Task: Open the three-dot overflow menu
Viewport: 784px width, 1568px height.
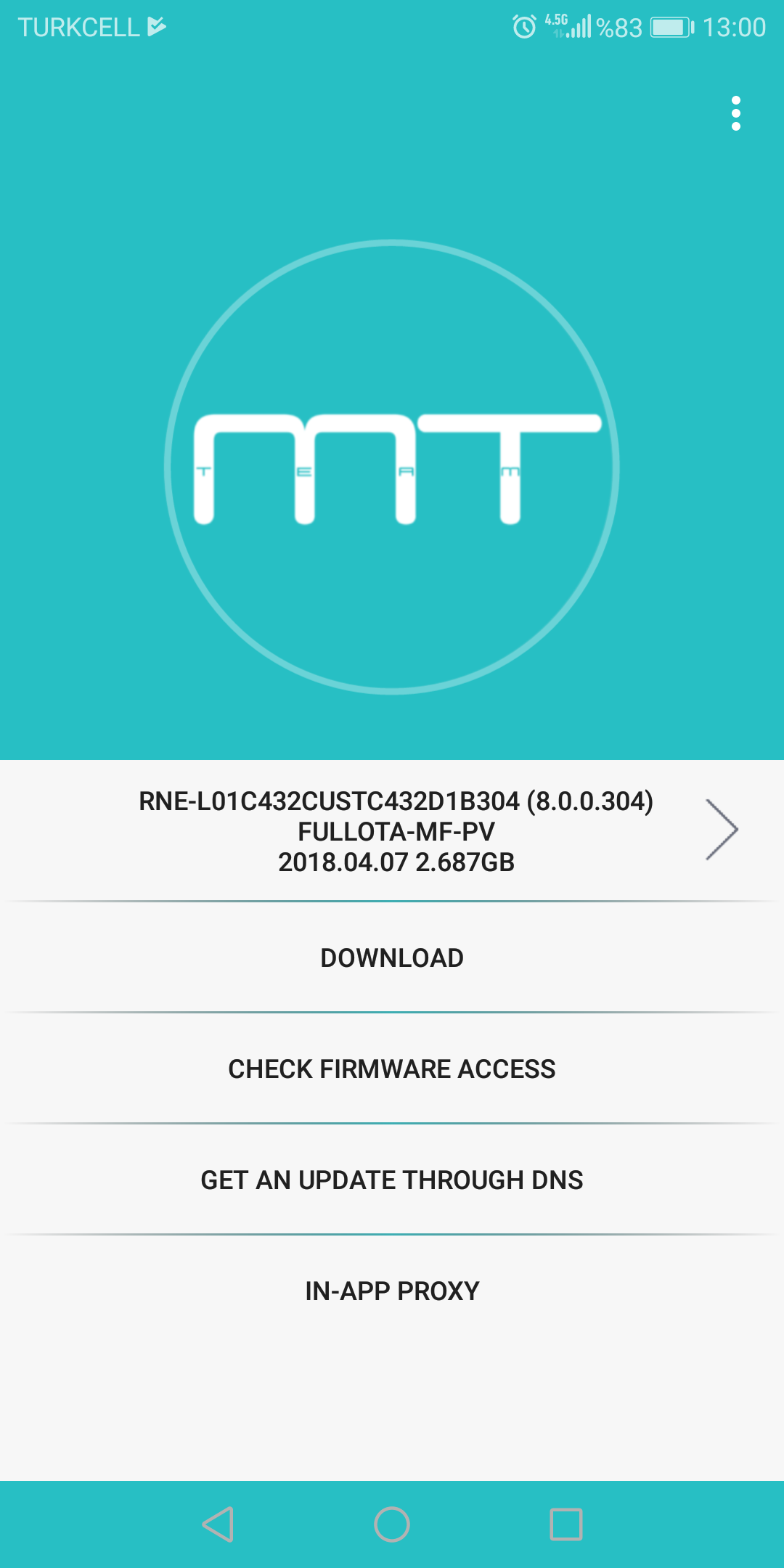Action: [735, 113]
